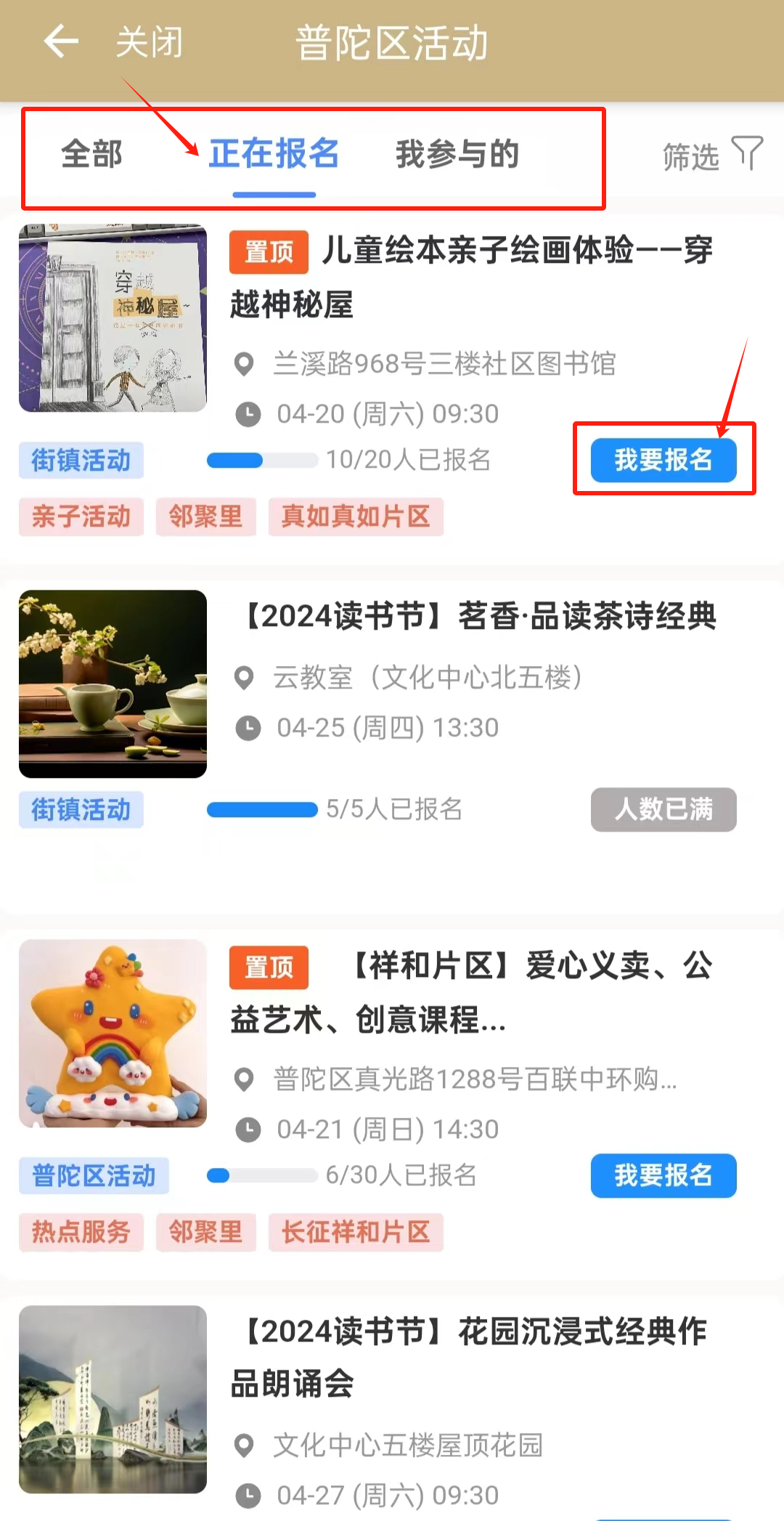
Task: View 花园沉浸式经典作品朗诵会 activity details
Action: pos(472,1357)
